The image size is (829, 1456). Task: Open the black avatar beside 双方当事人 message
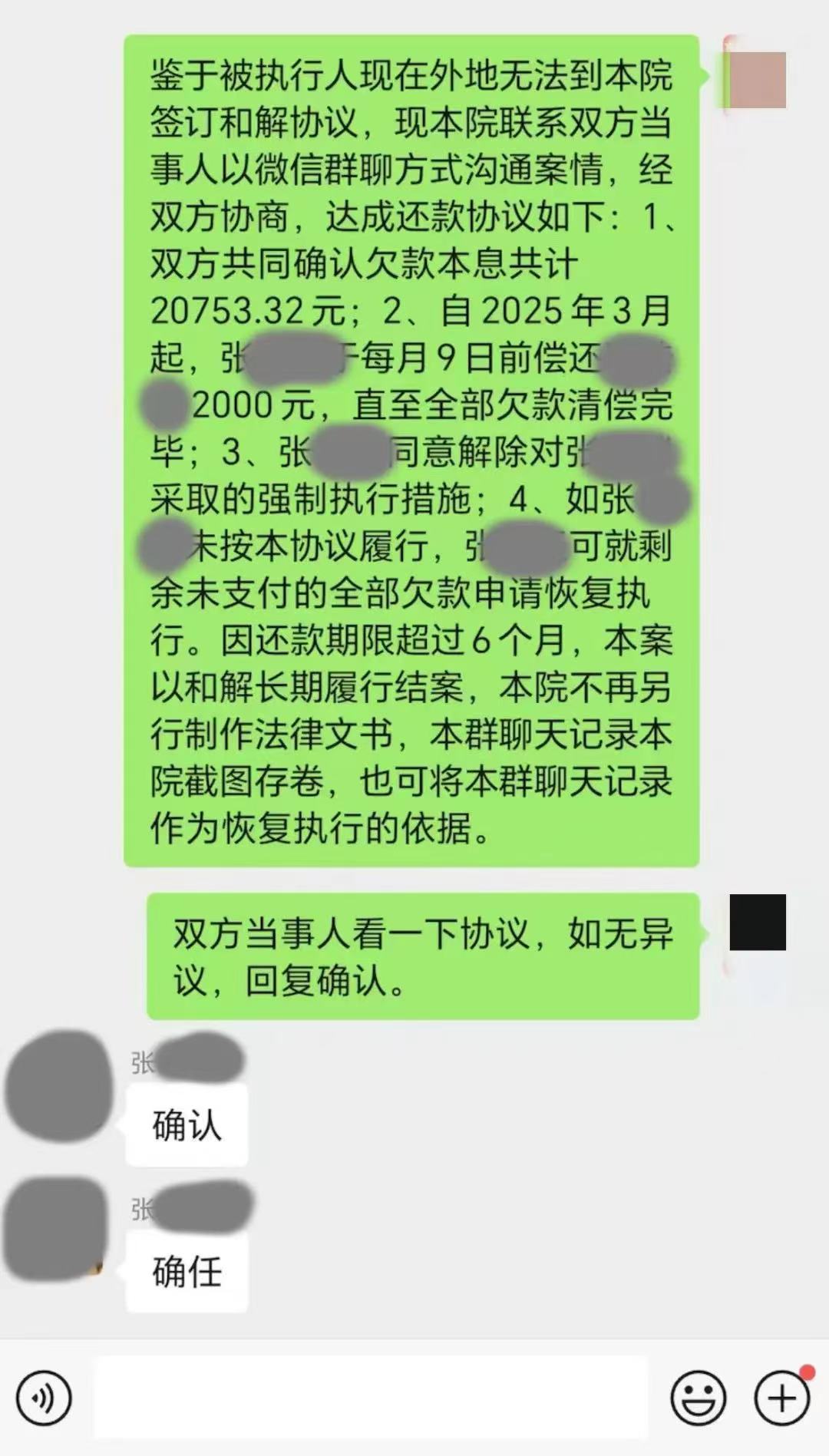pos(757,923)
